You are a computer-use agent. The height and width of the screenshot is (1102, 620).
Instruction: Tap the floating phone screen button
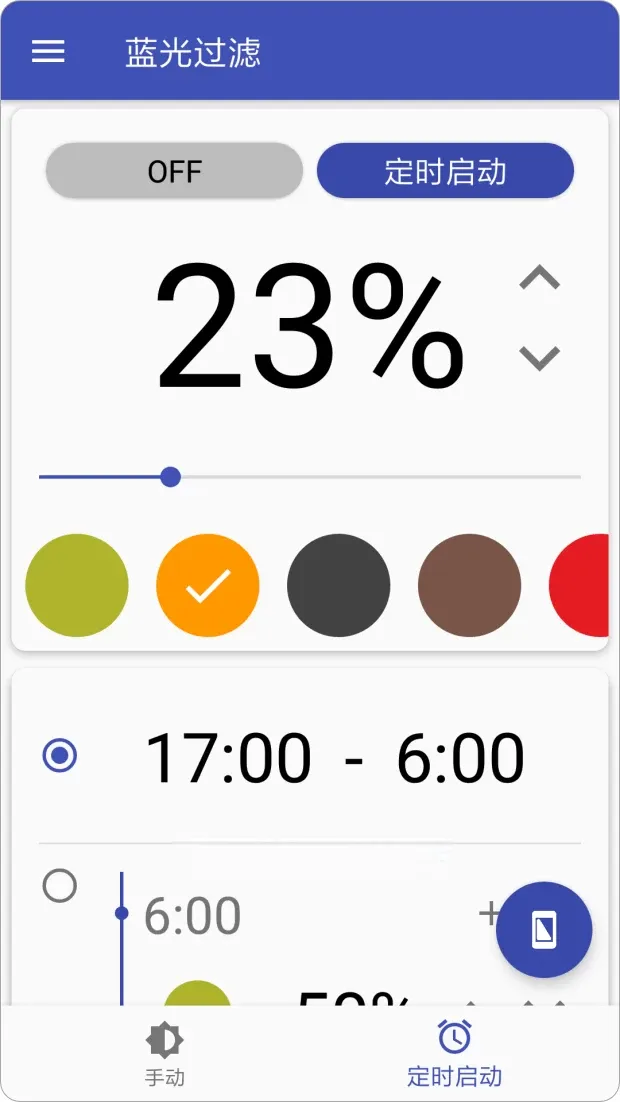pos(544,930)
